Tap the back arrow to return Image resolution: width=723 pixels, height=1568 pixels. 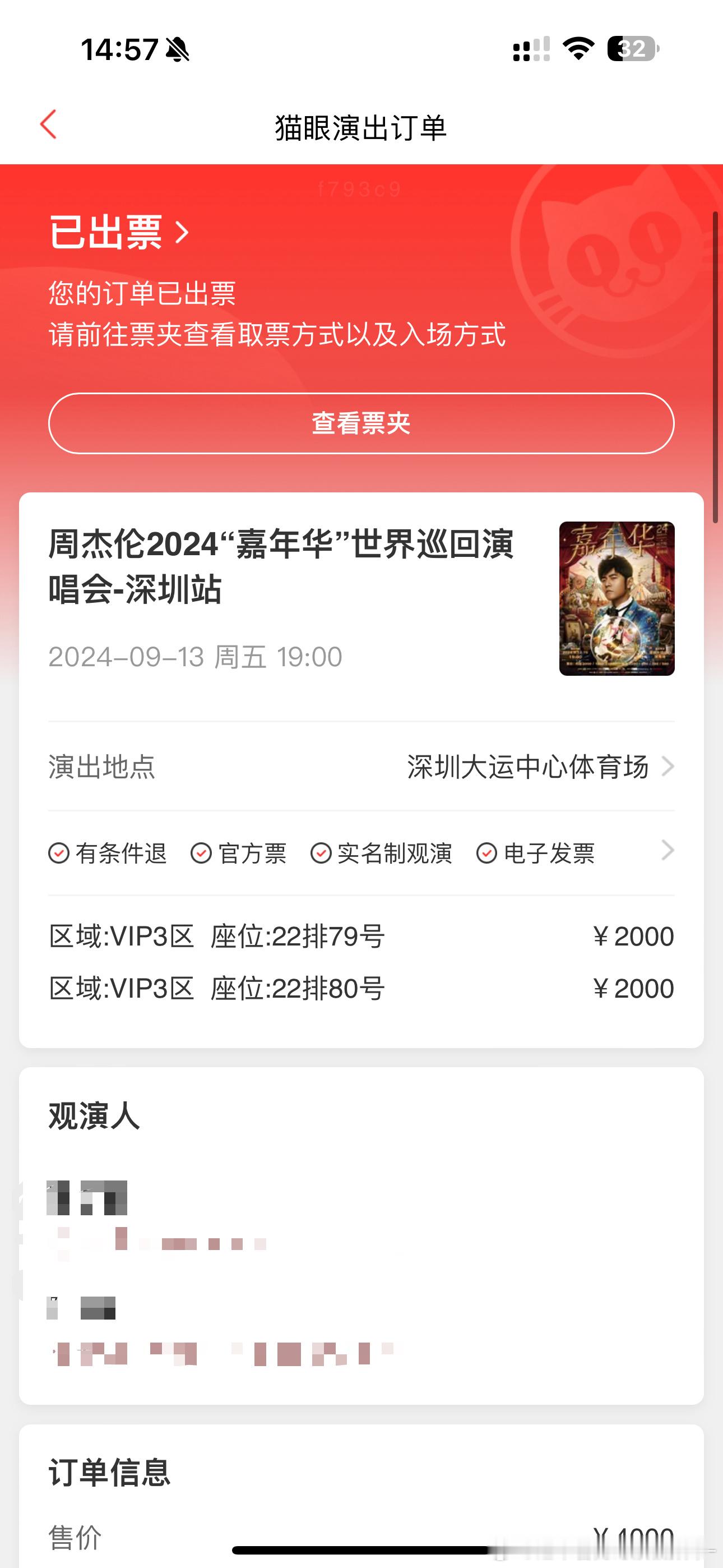pos(48,125)
